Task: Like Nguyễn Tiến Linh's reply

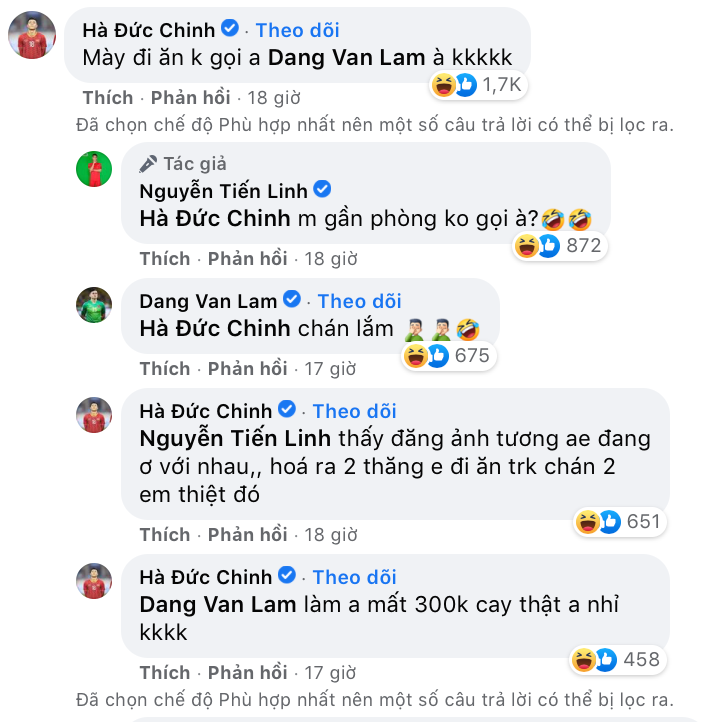Action: (x=164, y=259)
